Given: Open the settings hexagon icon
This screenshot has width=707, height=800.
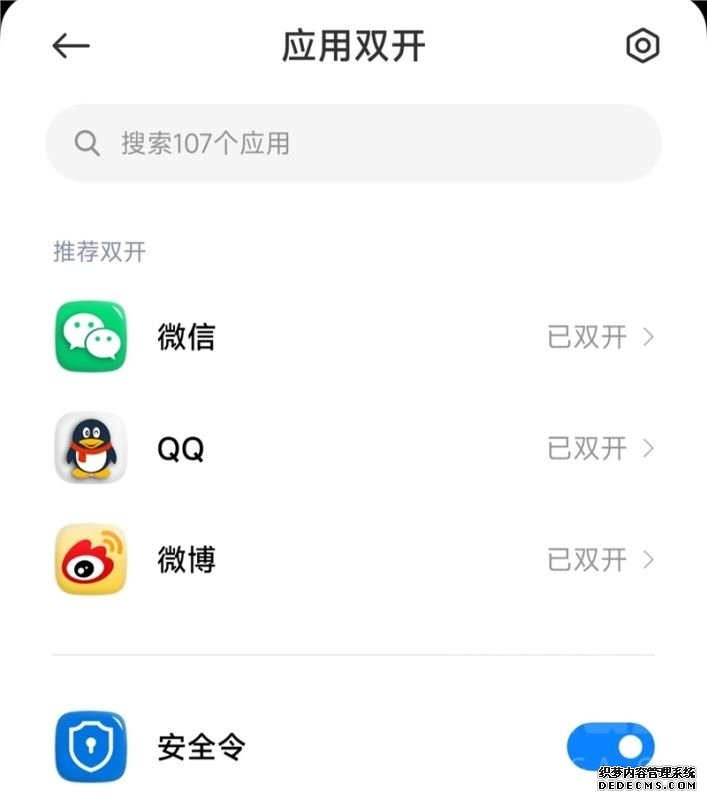Looking at the screenshot, I should point(642,46).
